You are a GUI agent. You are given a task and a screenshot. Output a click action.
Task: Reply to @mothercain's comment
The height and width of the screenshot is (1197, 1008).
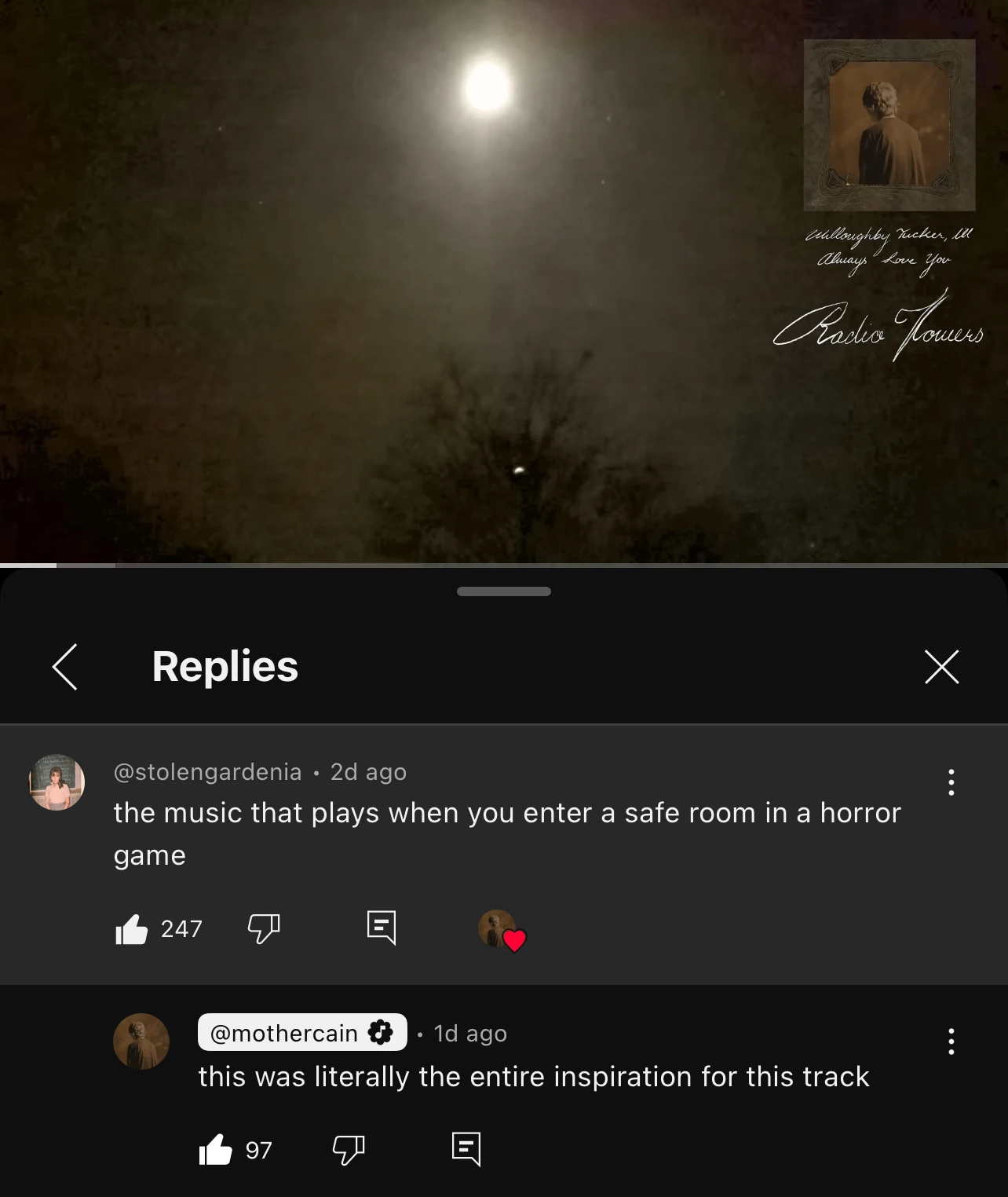coord(466,1149)
